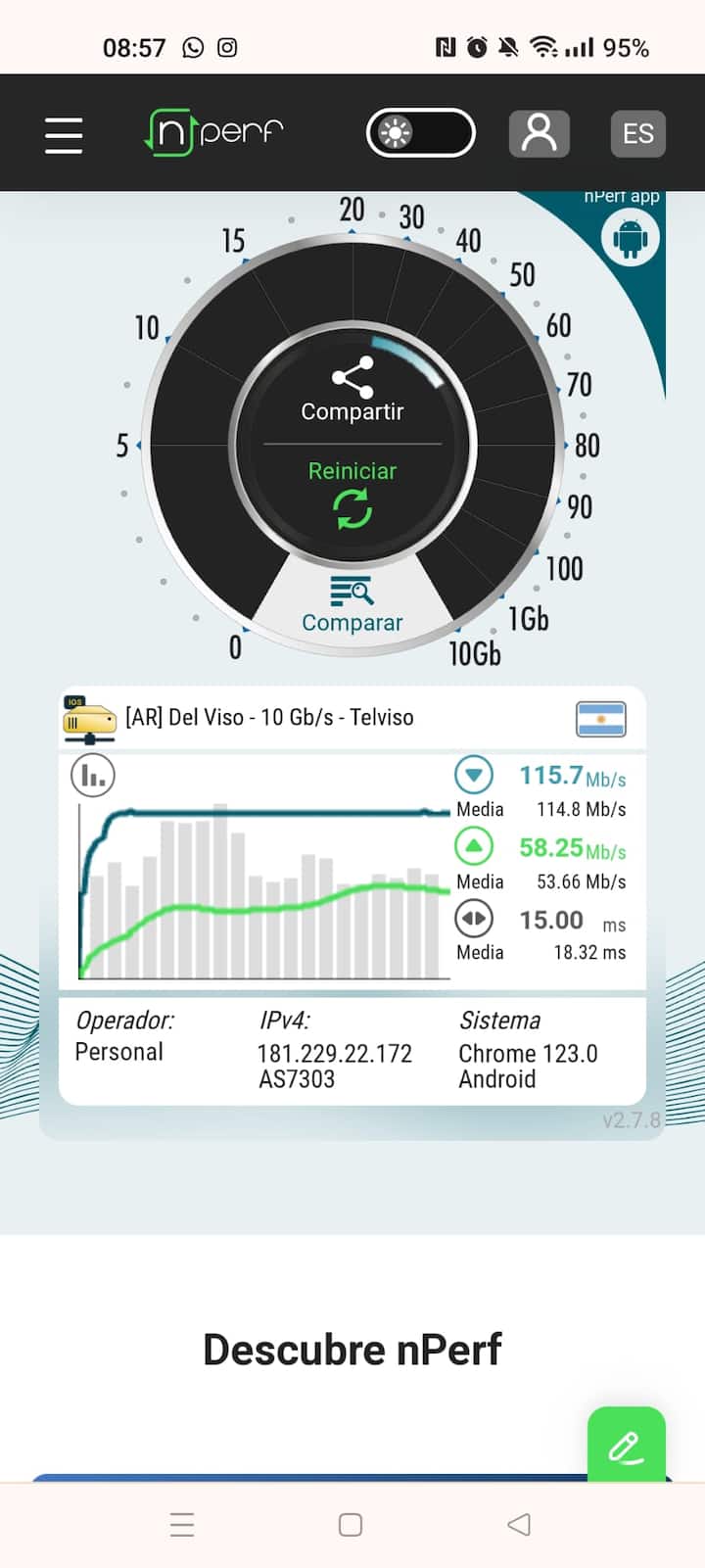Screen dimensions: 705x1568
Task: Go back using the system navigation bar
Action: (x=519, y=1524)
